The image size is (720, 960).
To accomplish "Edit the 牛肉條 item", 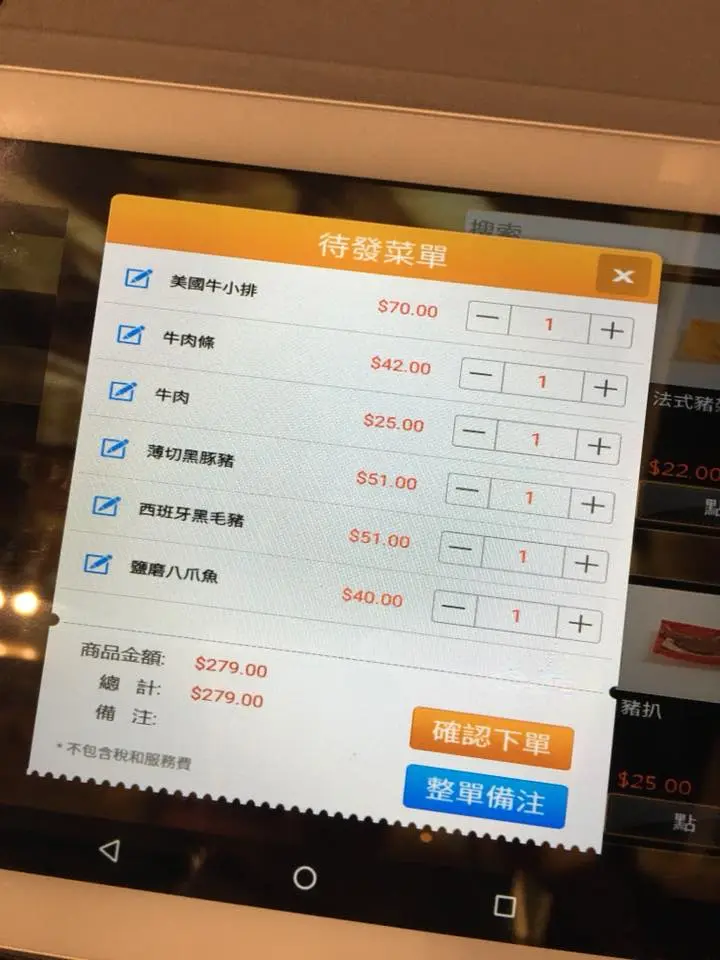I will point(130,334).
